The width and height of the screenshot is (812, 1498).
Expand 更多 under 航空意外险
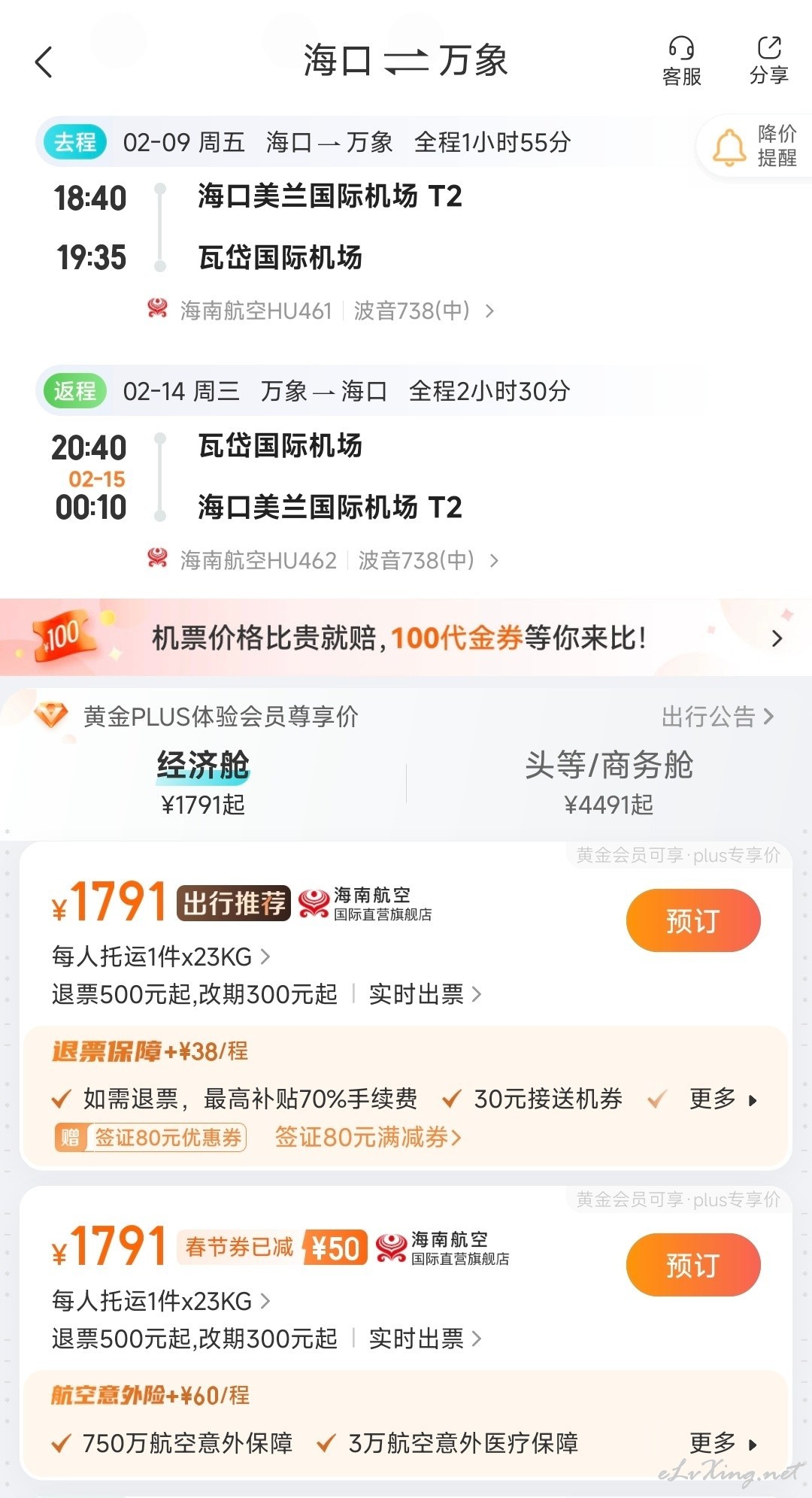coord(723,1443)
